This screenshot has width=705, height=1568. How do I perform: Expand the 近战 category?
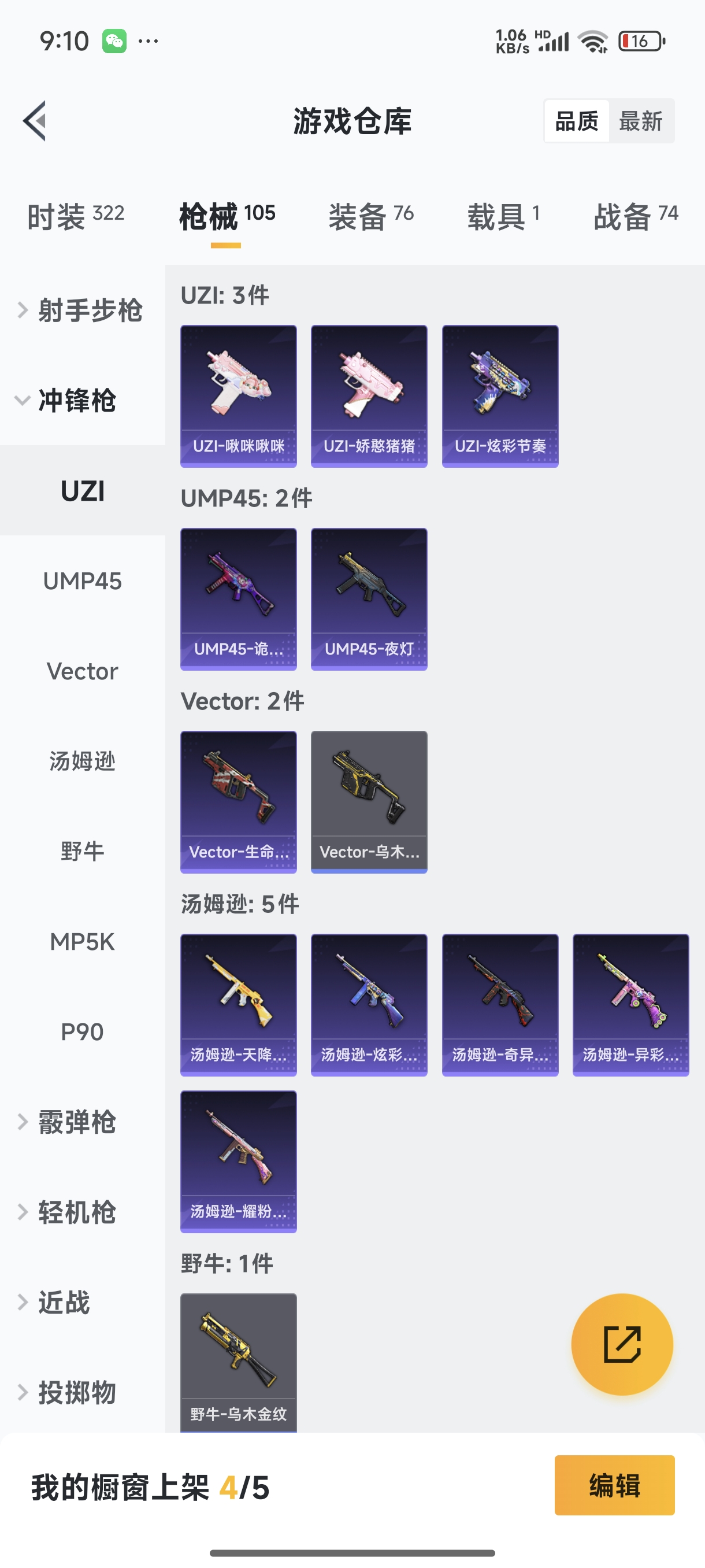point(55,1302)
